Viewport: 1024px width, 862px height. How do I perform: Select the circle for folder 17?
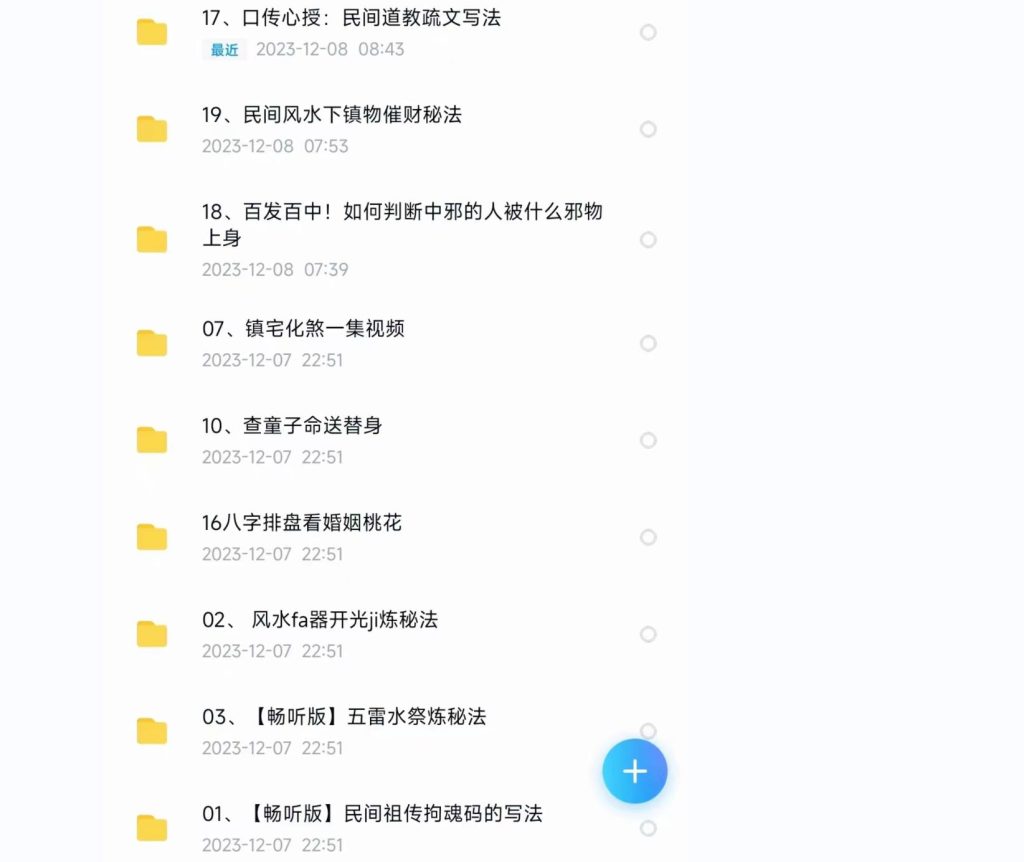pos(648,32)
